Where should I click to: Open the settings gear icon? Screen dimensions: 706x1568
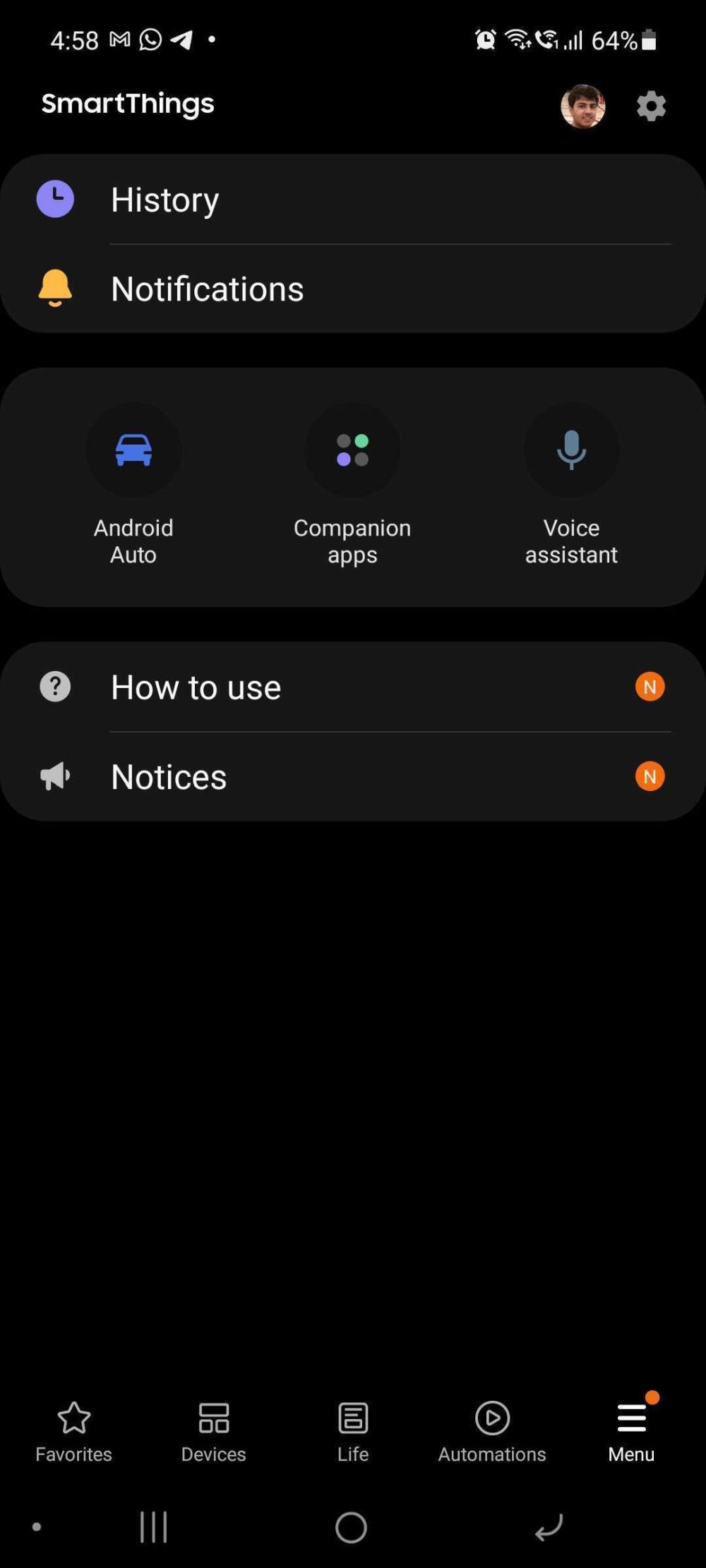click(x=650, y=107)
